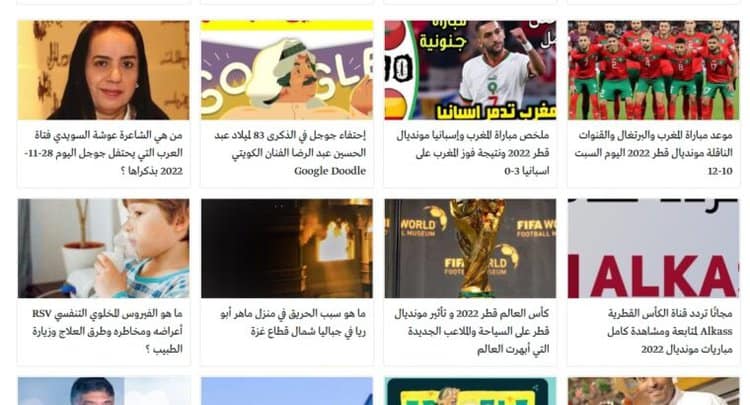Open Google Doodle Abdulhussain Abdulredha article
The image size is (750, 405).
pyautogui.click(x=288, y=152)
